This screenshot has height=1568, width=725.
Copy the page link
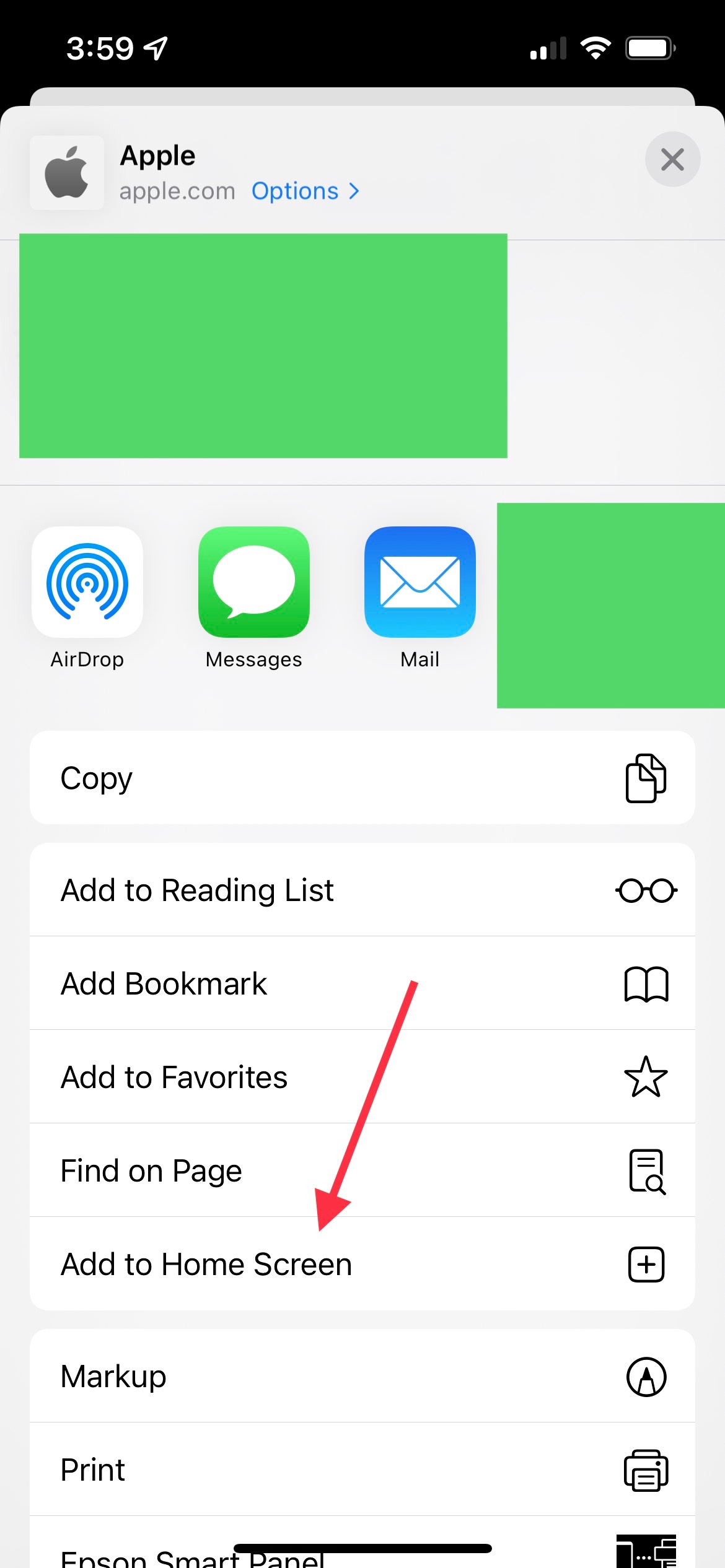click(x=362, y=777)
